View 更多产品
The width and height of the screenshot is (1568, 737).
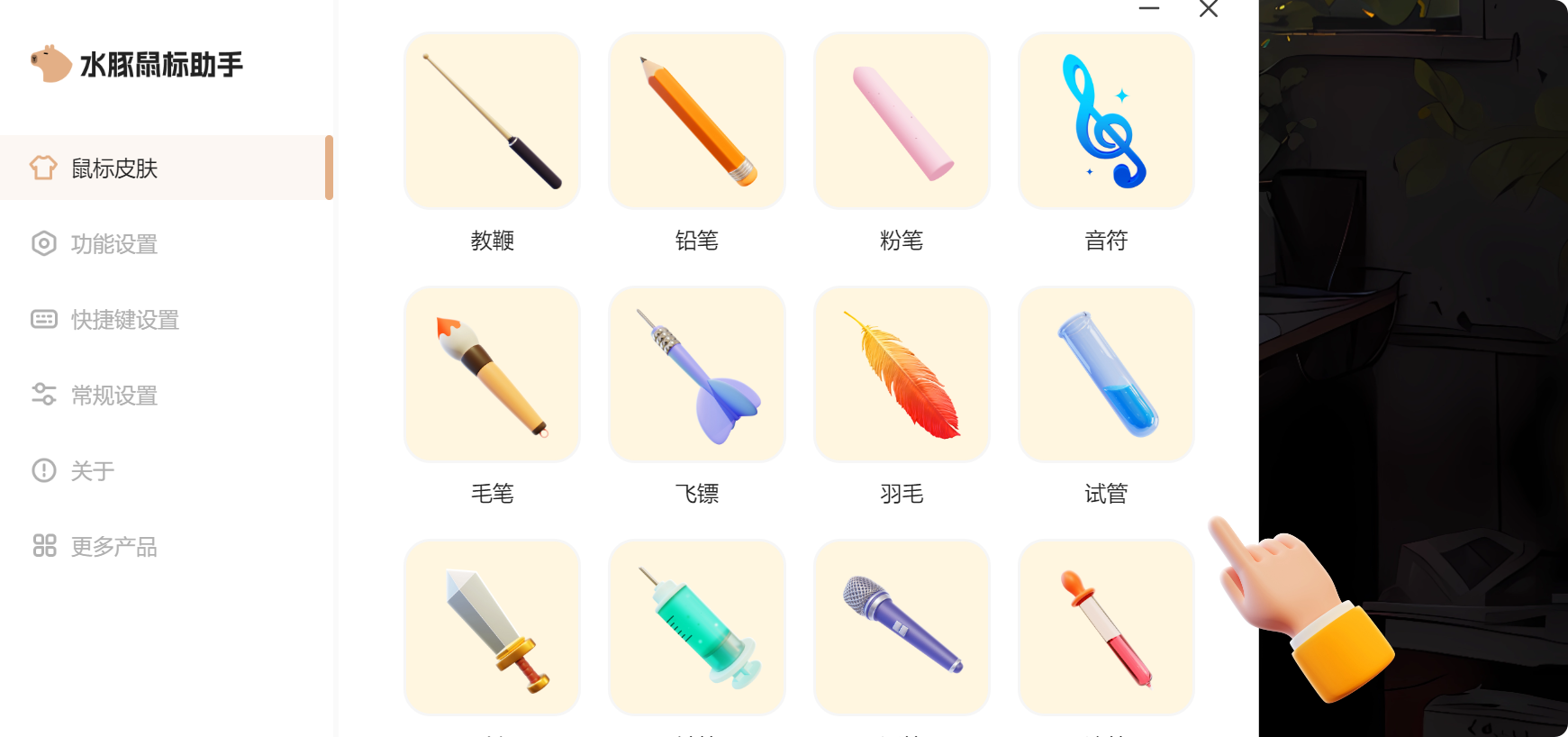(x=114, y=547)
